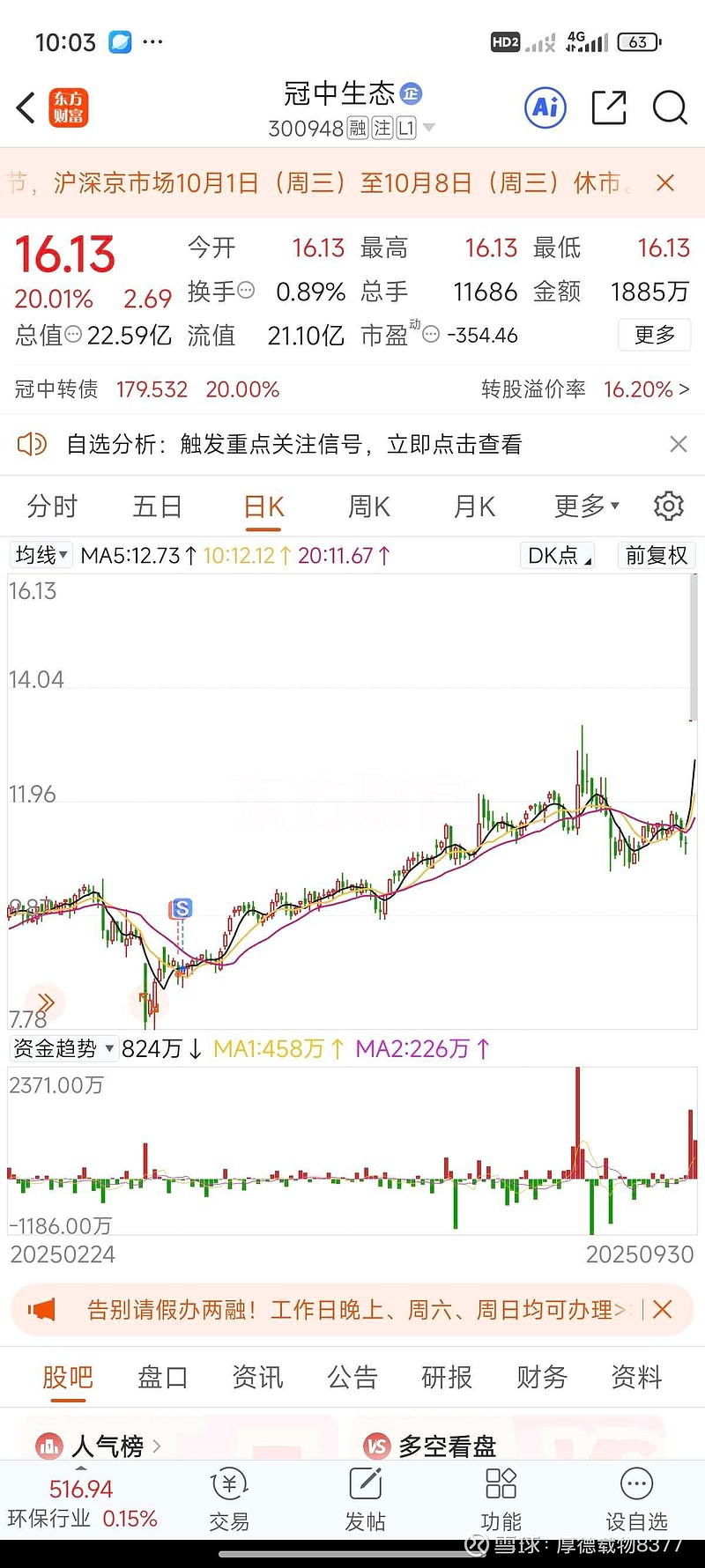Image resolution: width=705 pixels, height=1568 pixels.
Task: Open the search magnifier
Action: (669, 108)
